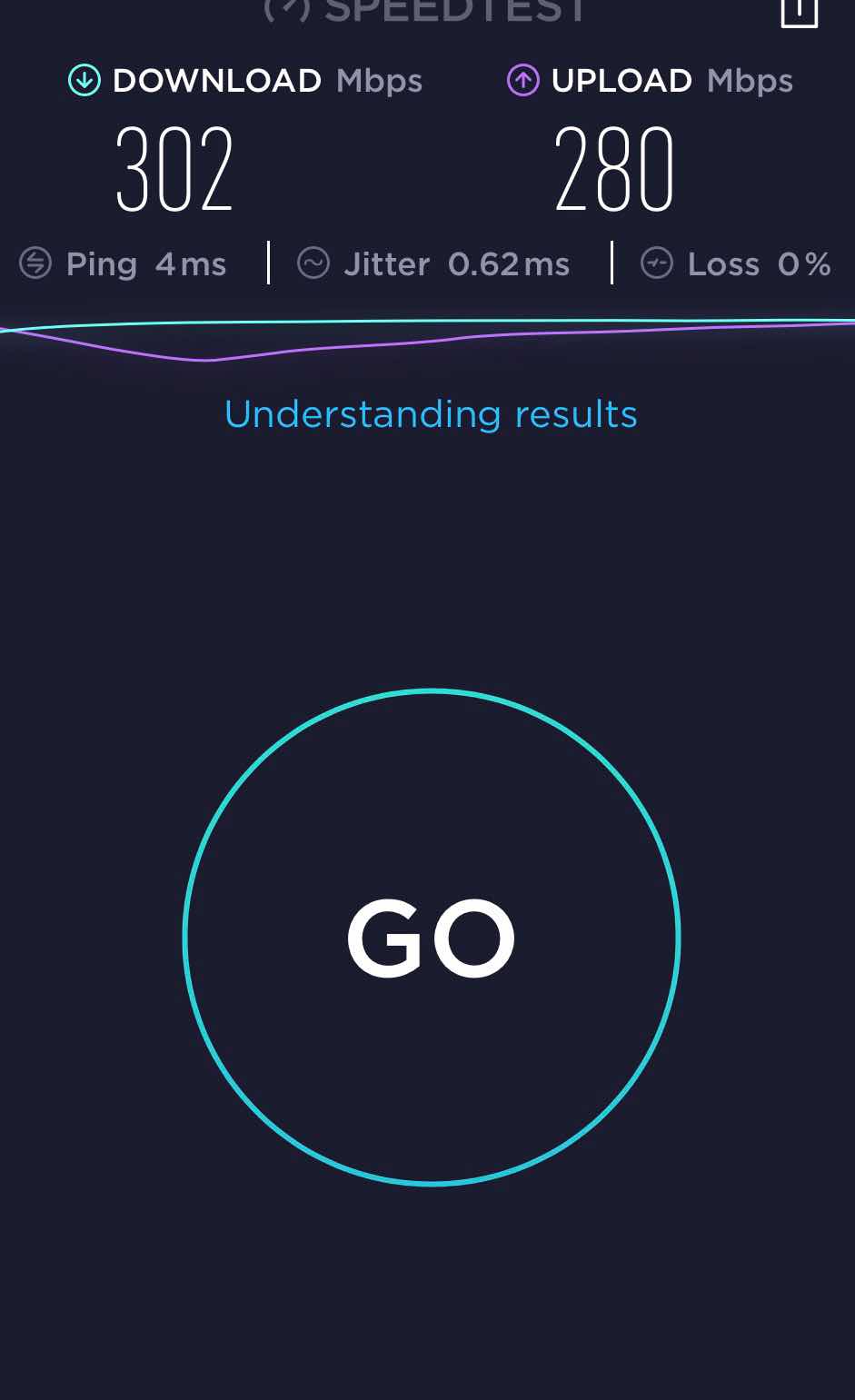Viewport: 855px width, 1400px height.
Task: Start a new speed test with GO
Action: (x=432, y=937)
